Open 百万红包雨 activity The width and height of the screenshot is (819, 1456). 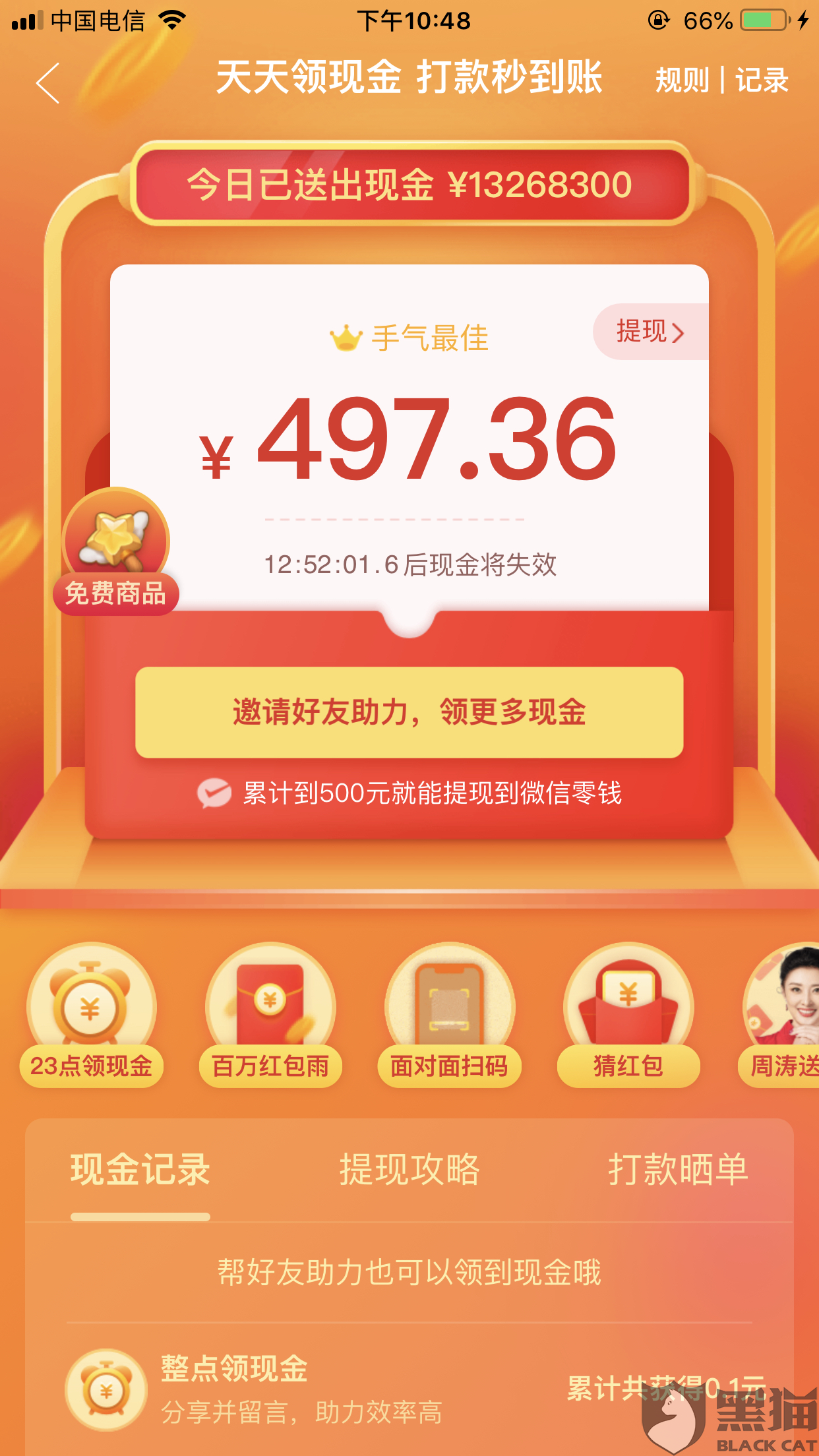[270, 1016]
